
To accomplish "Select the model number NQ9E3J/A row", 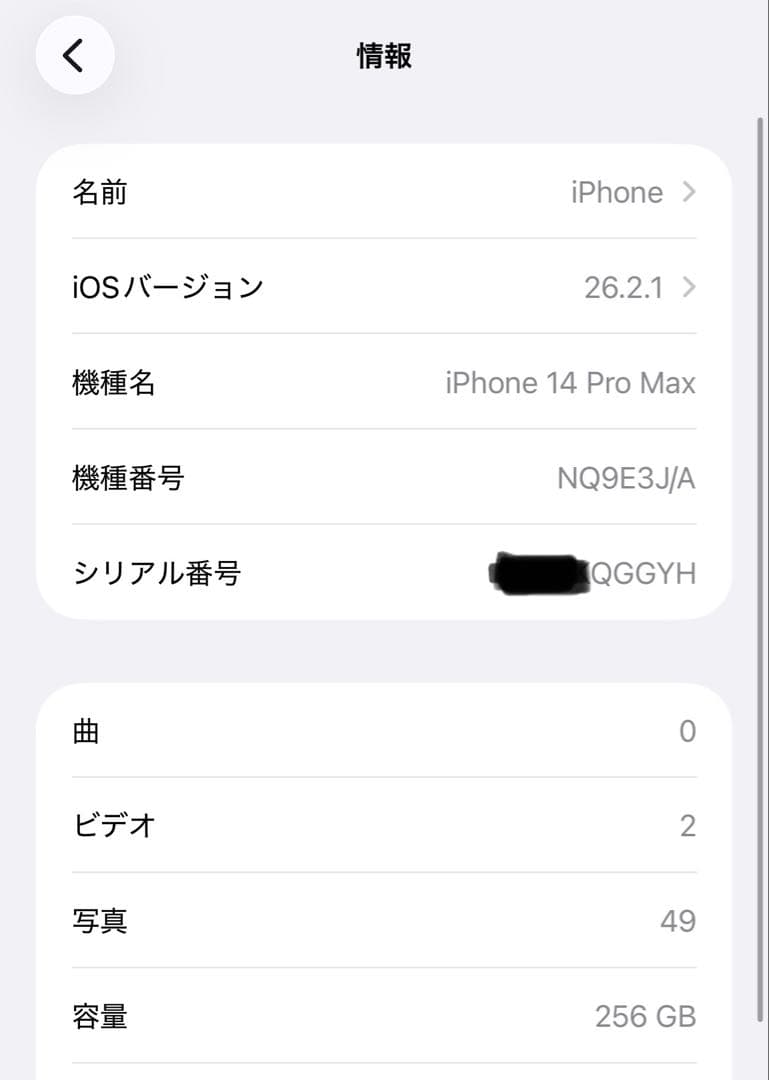I will pyautogui.click(x=384, y=478).
